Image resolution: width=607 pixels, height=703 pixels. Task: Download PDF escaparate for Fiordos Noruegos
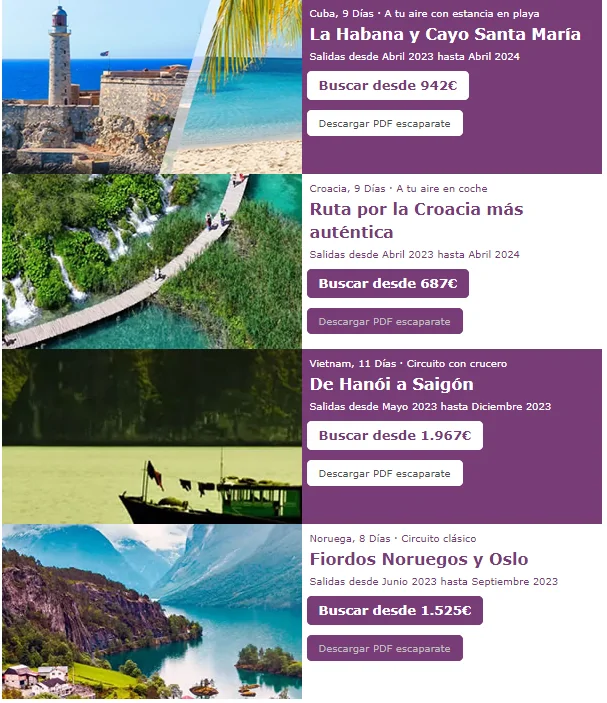click(384, 648)
